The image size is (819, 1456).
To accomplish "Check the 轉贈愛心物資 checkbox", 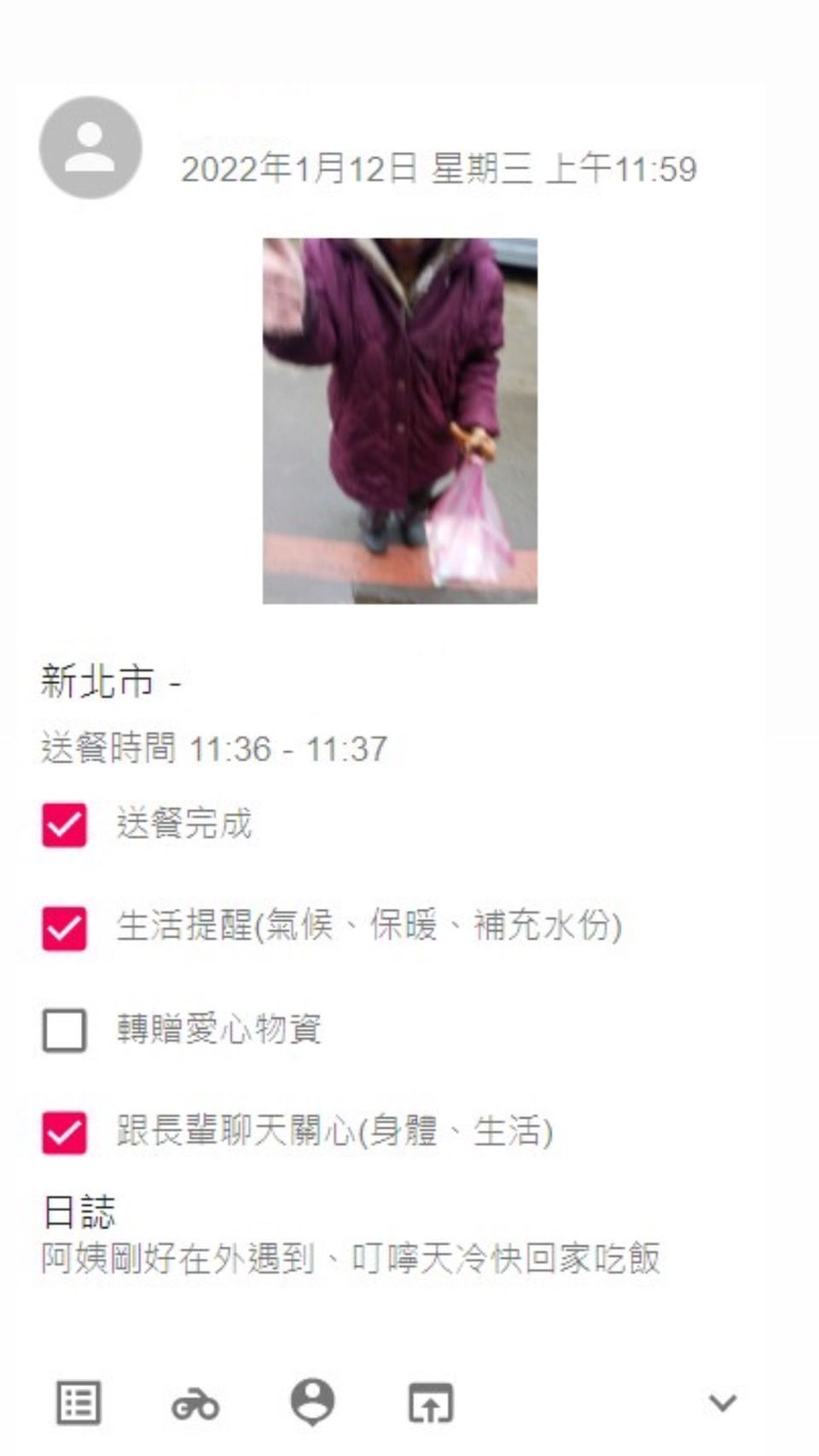I will click(64, 1030).
